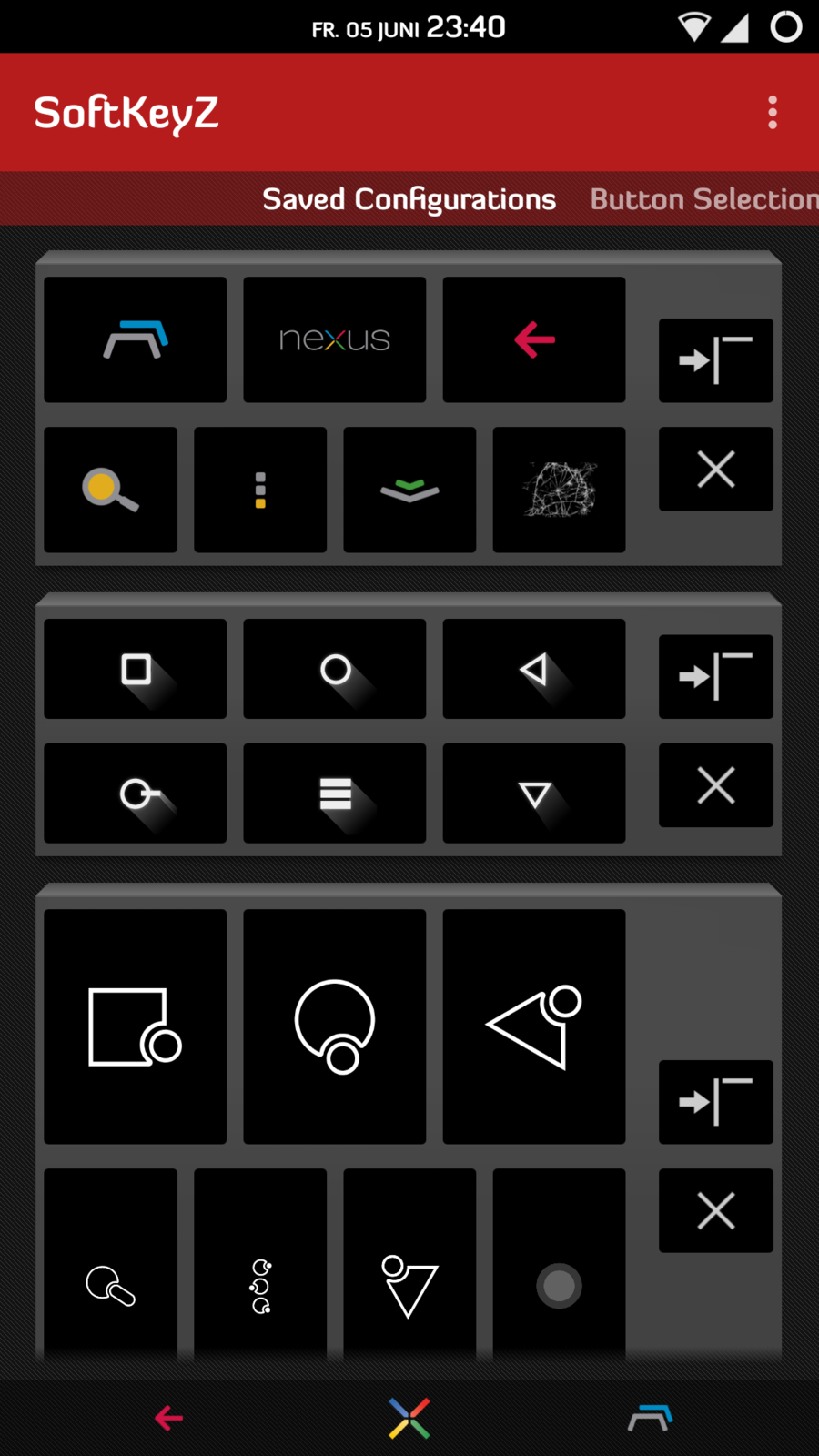The image size is (819, 1456).
Task: Switch to the Button Selection tab
Action: pos(703,199)
